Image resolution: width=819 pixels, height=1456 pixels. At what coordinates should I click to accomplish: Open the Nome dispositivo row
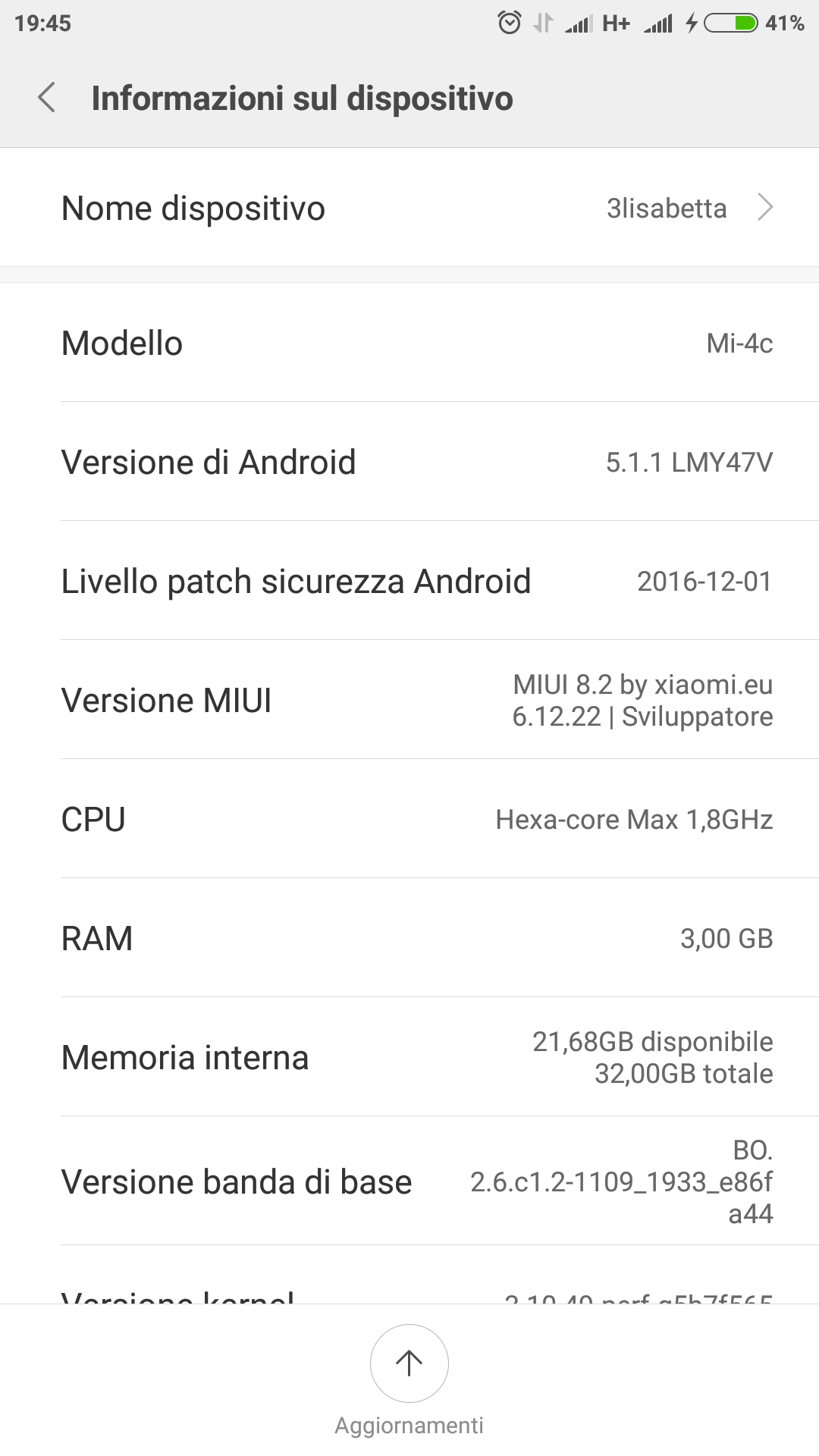tap(409, 208)
